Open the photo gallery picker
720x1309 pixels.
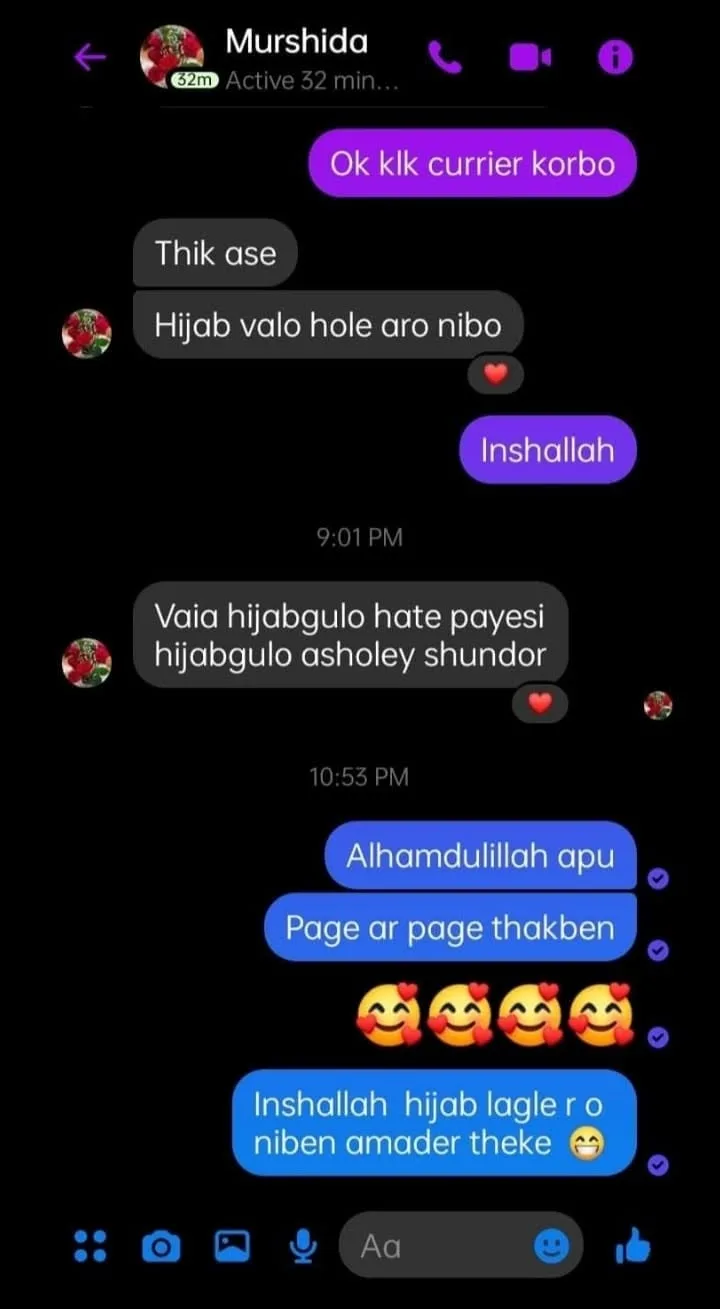pyautogui.click(x=232, y=1246)
